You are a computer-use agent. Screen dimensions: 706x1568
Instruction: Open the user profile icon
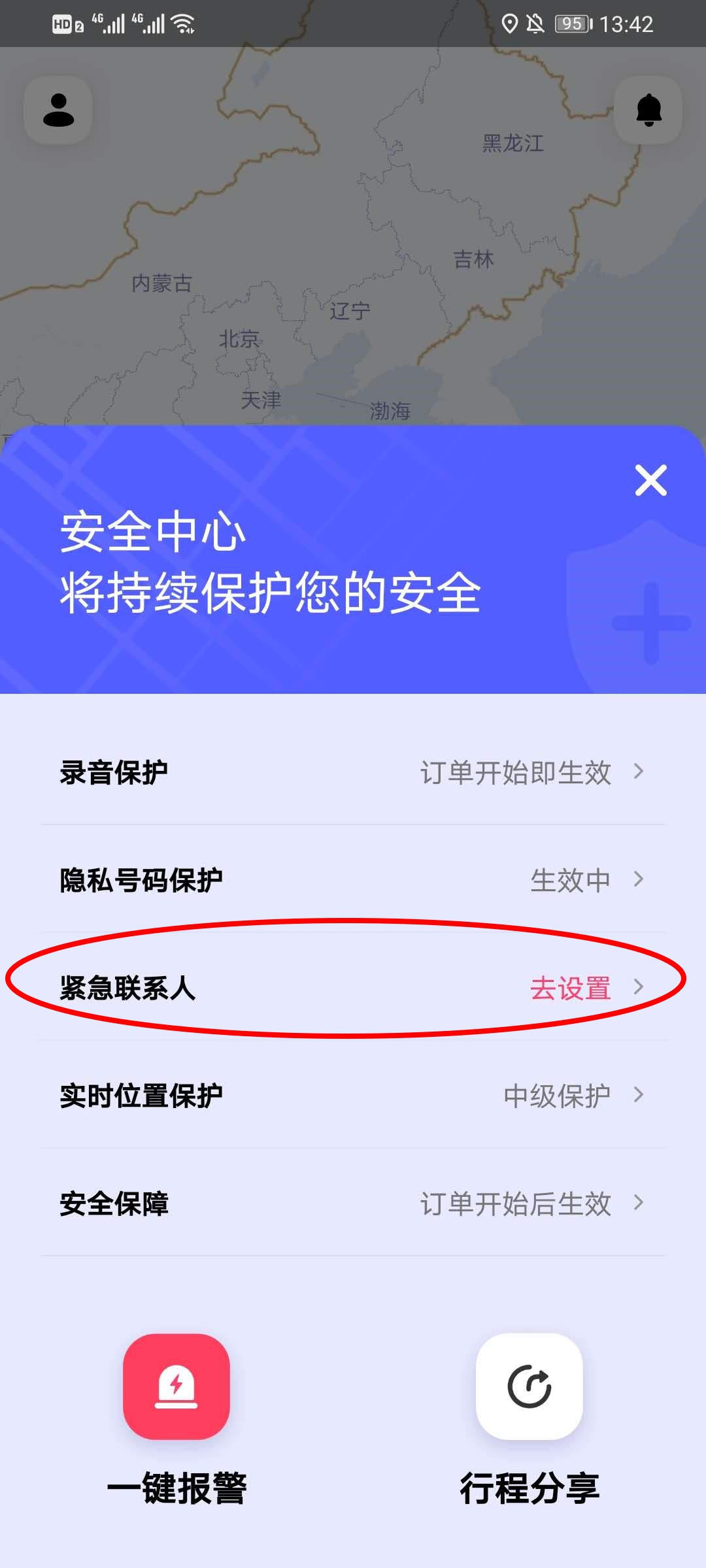pyautogui.click(x=59, y=110)
